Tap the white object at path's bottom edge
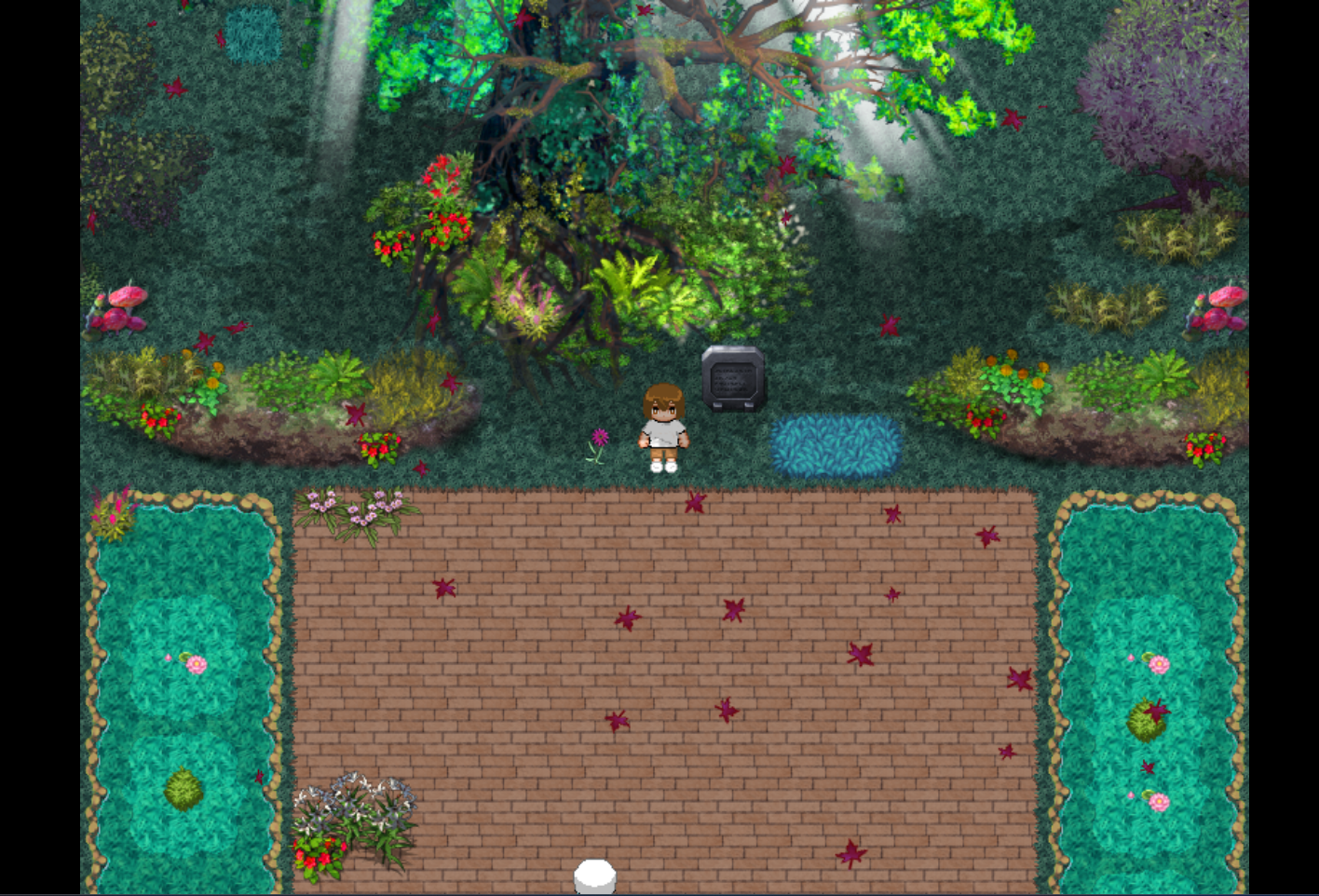The image size is (1319, 896). [594, 877]
